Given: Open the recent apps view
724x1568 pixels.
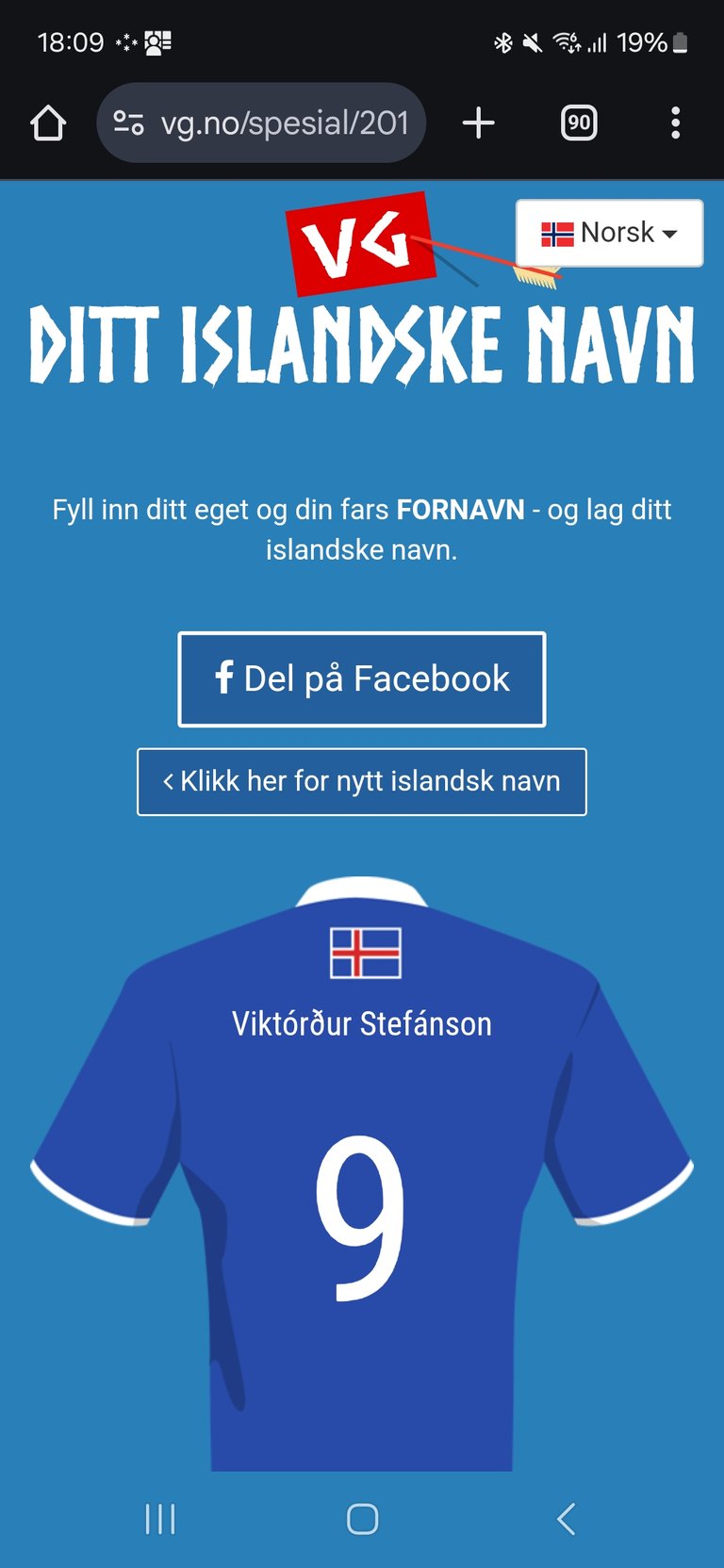Looking at the screenshot, I should click(160, 1519).
